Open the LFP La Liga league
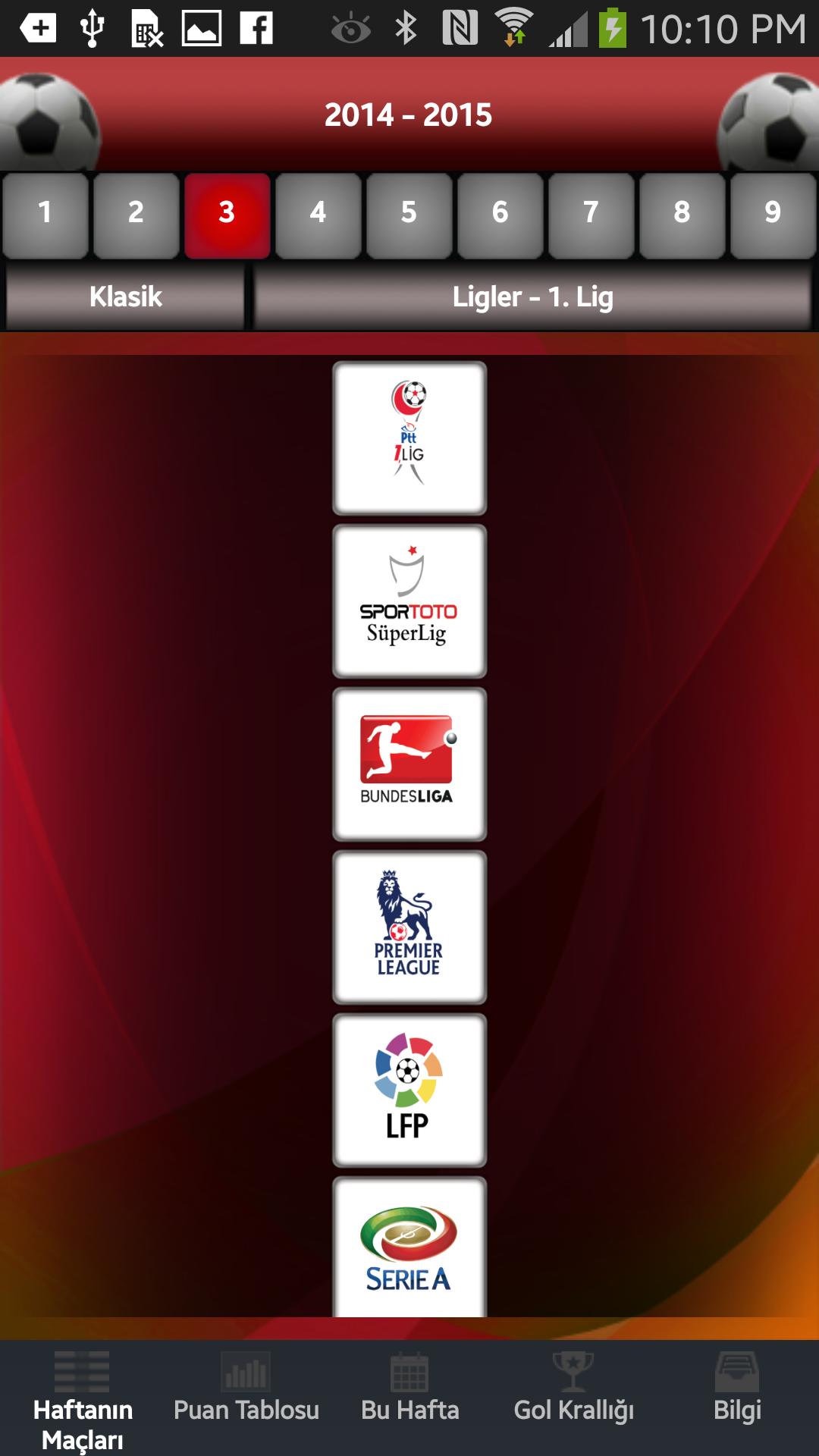Screen dimensions: 819x1456 tap(408, 1090)
